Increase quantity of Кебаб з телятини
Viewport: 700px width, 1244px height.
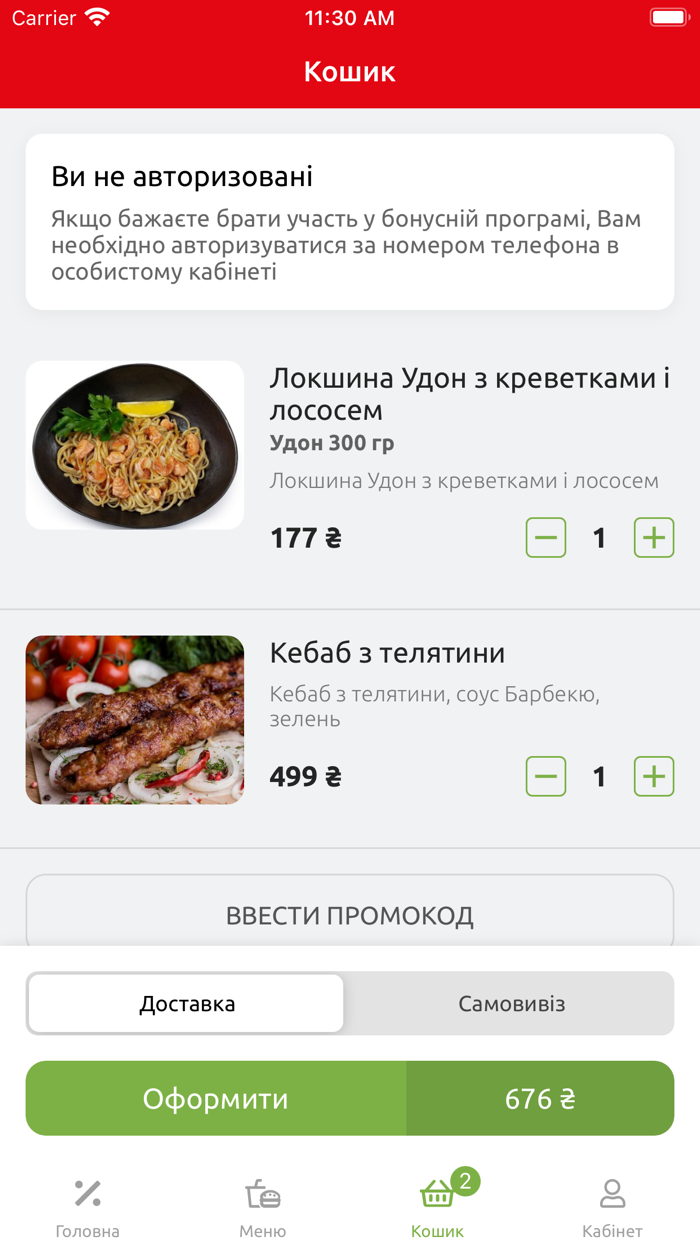click(x=654, y=777)
